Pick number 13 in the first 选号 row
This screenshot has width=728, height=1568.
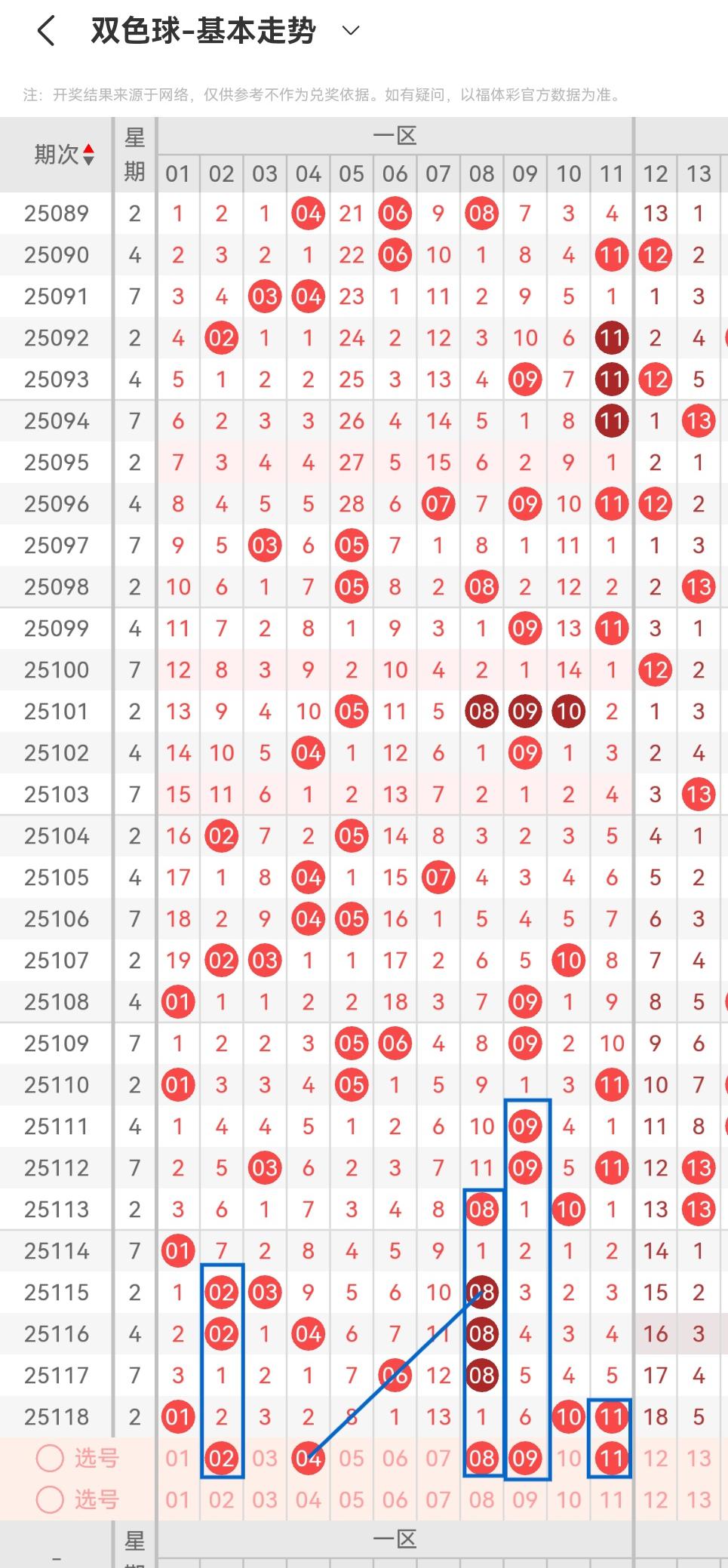pos(699,1458)
